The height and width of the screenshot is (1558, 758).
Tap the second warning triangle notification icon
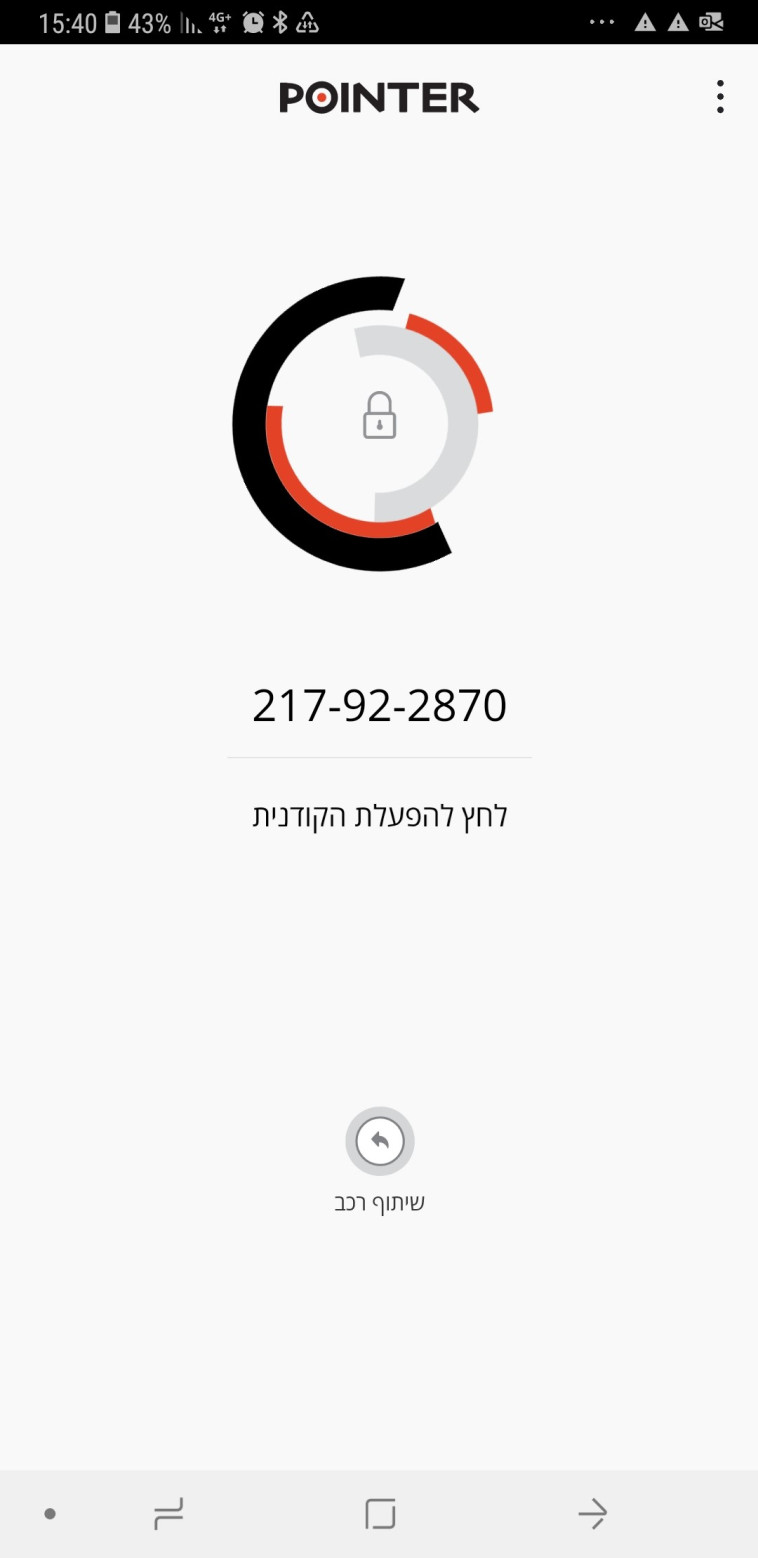tap(679, 20)
